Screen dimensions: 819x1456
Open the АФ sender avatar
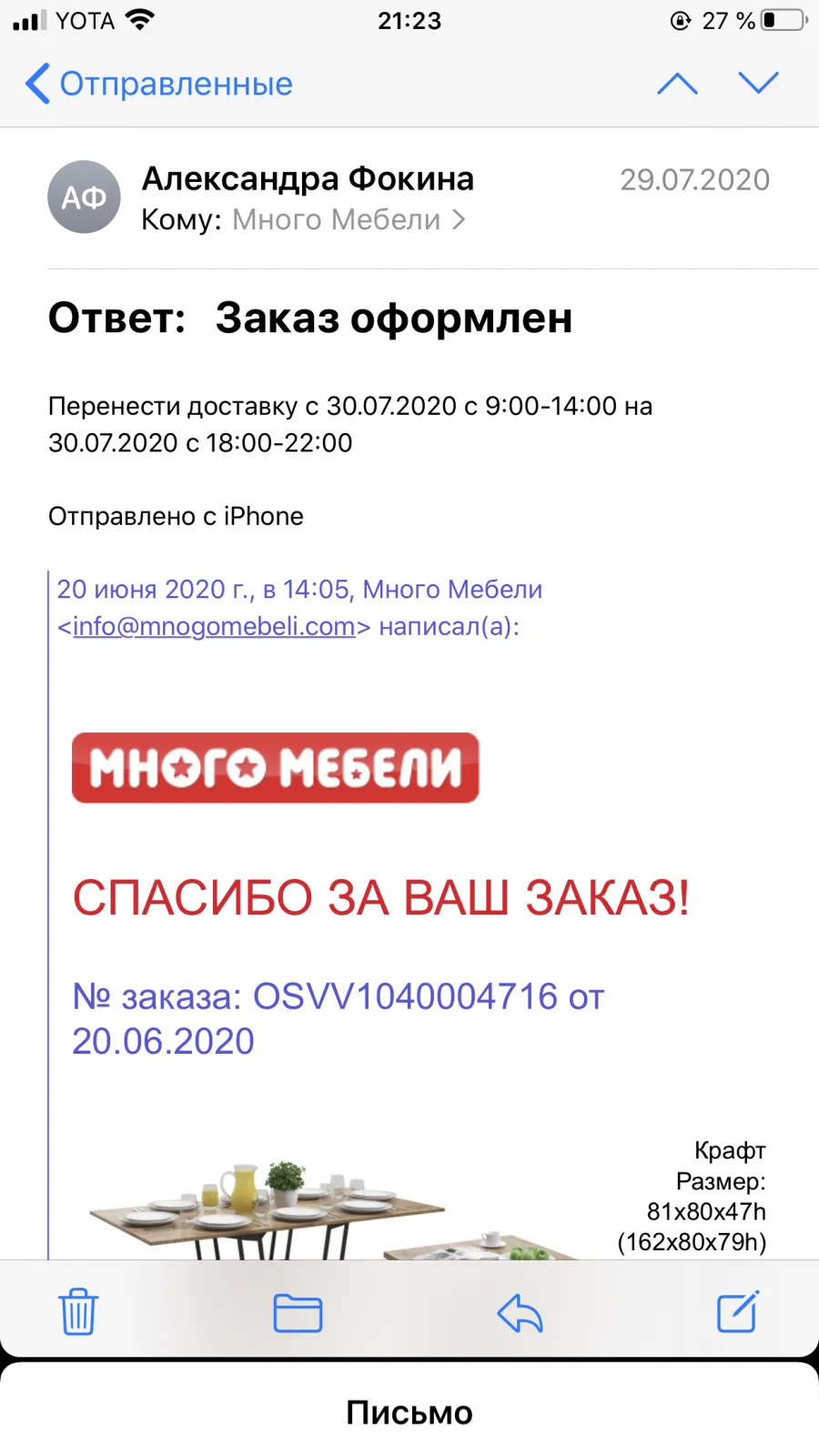coord(84,197)
